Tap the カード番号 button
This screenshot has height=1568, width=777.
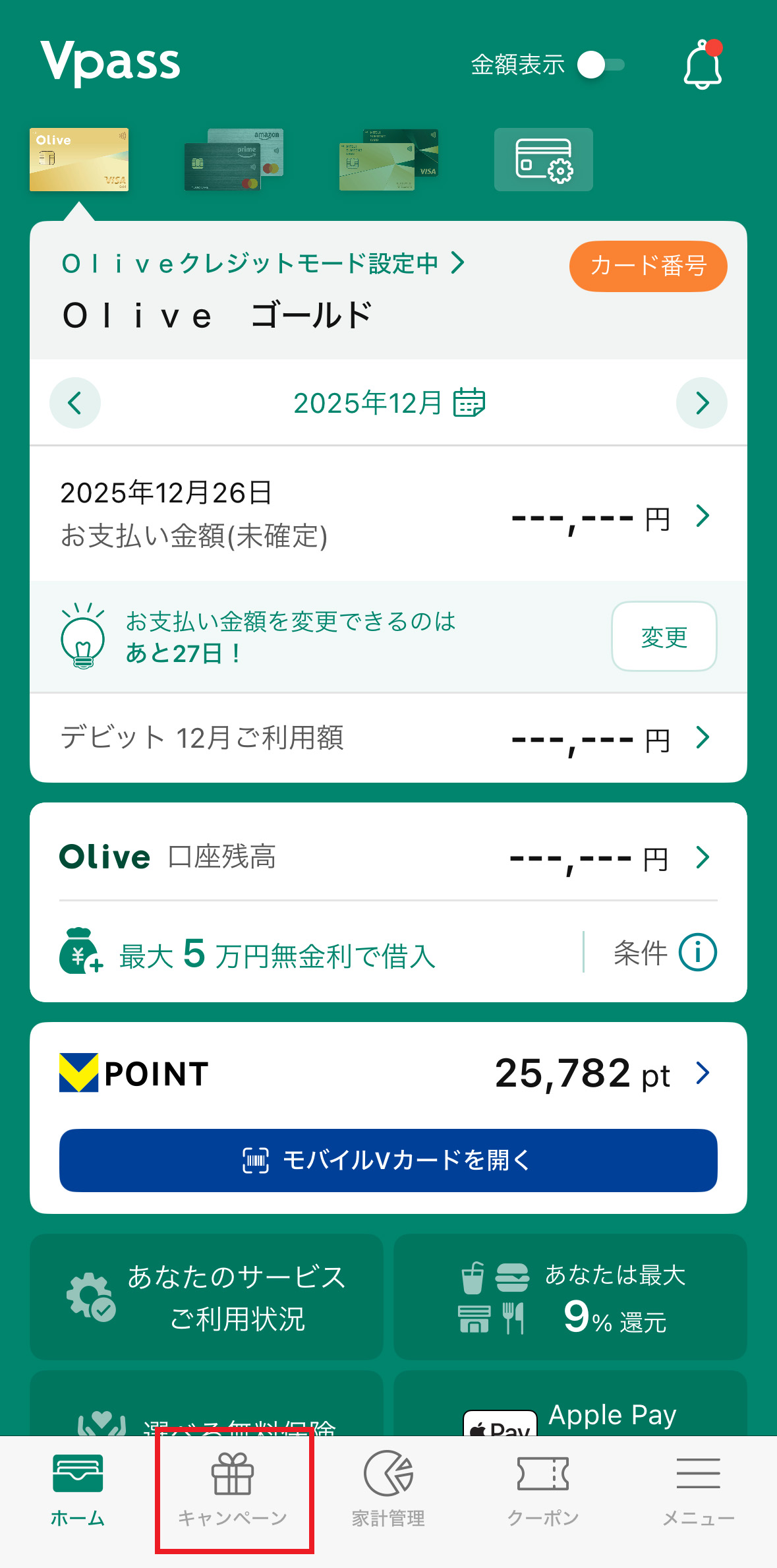point(647,266)
